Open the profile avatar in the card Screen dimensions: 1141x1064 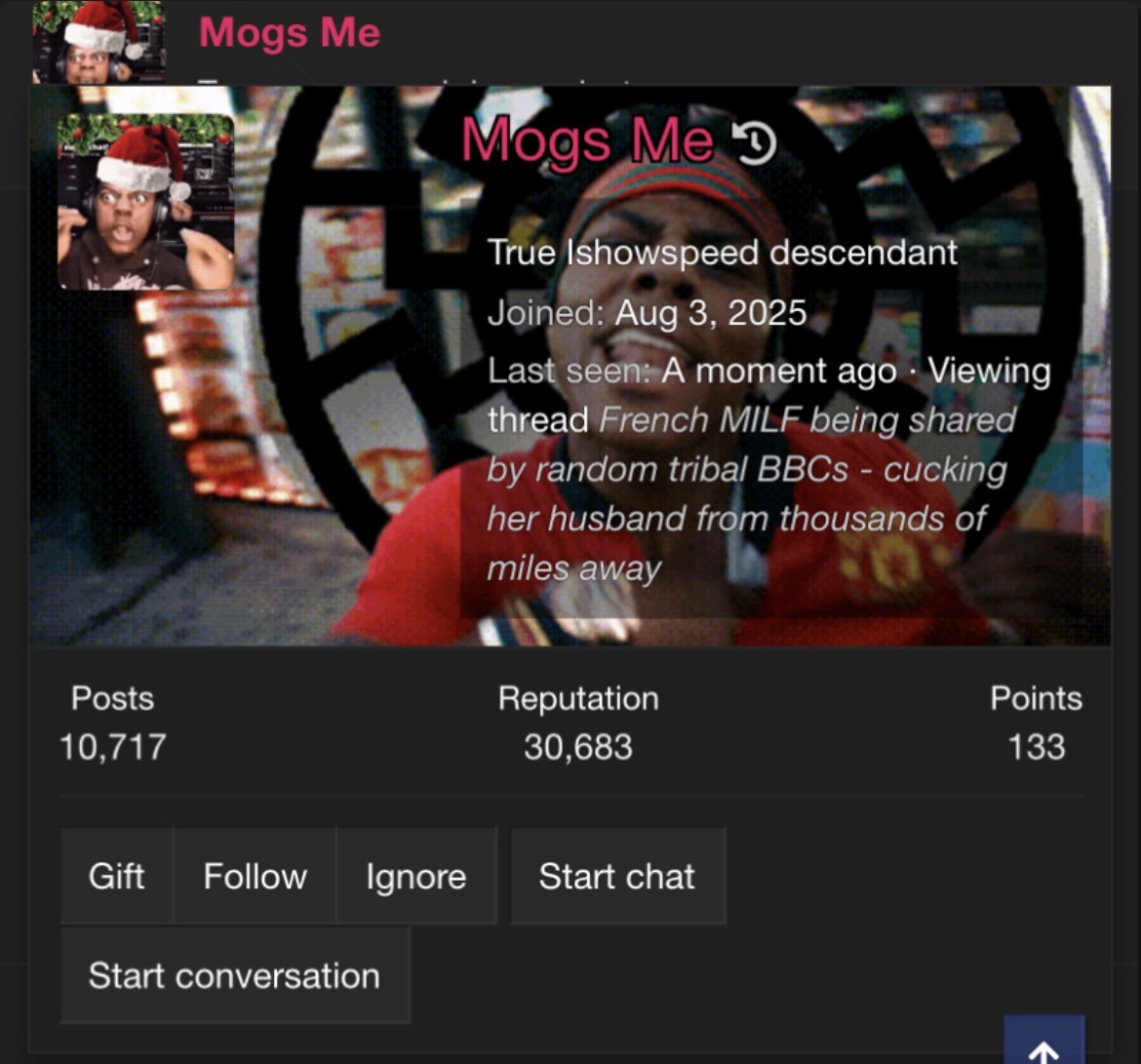[145, 202]
